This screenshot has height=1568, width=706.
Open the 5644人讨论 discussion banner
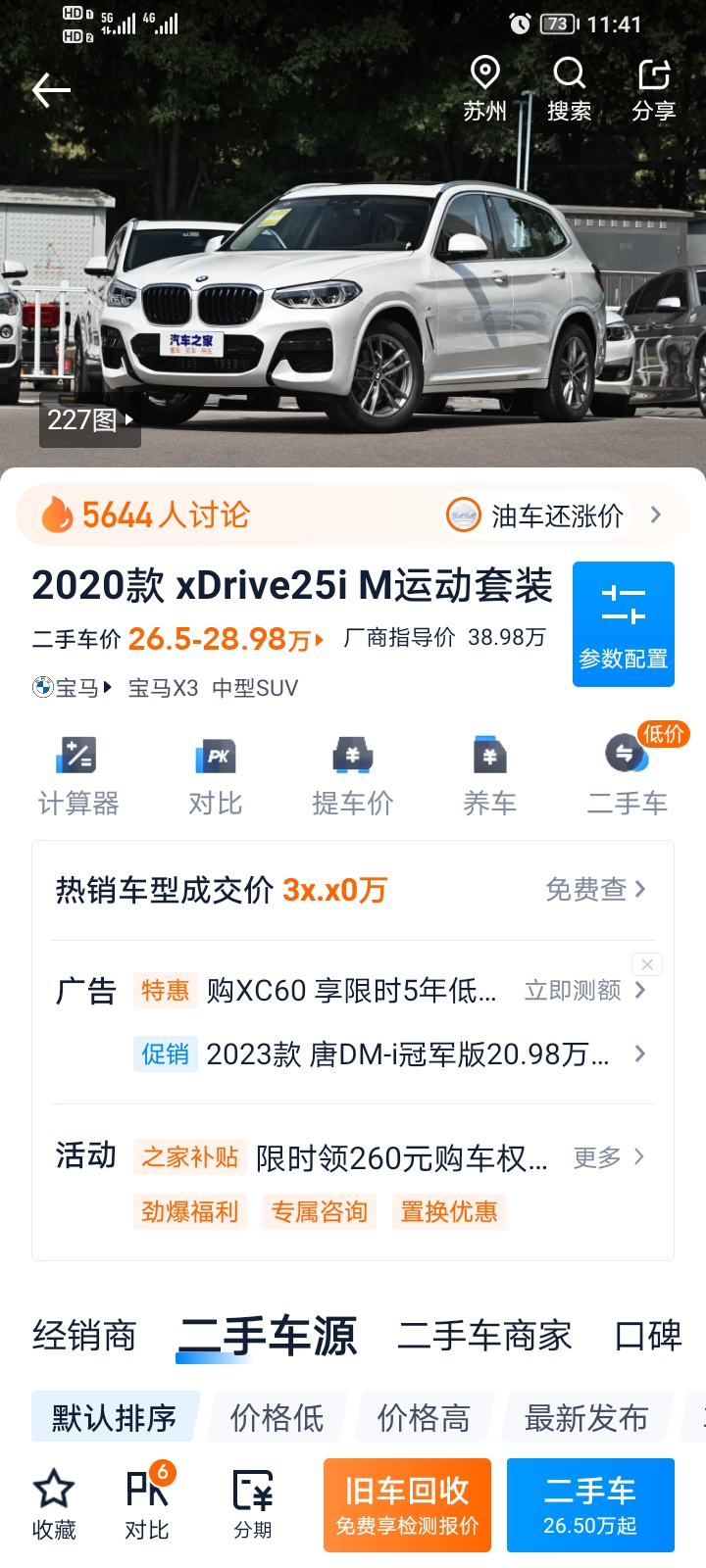(x=353, y=514)
